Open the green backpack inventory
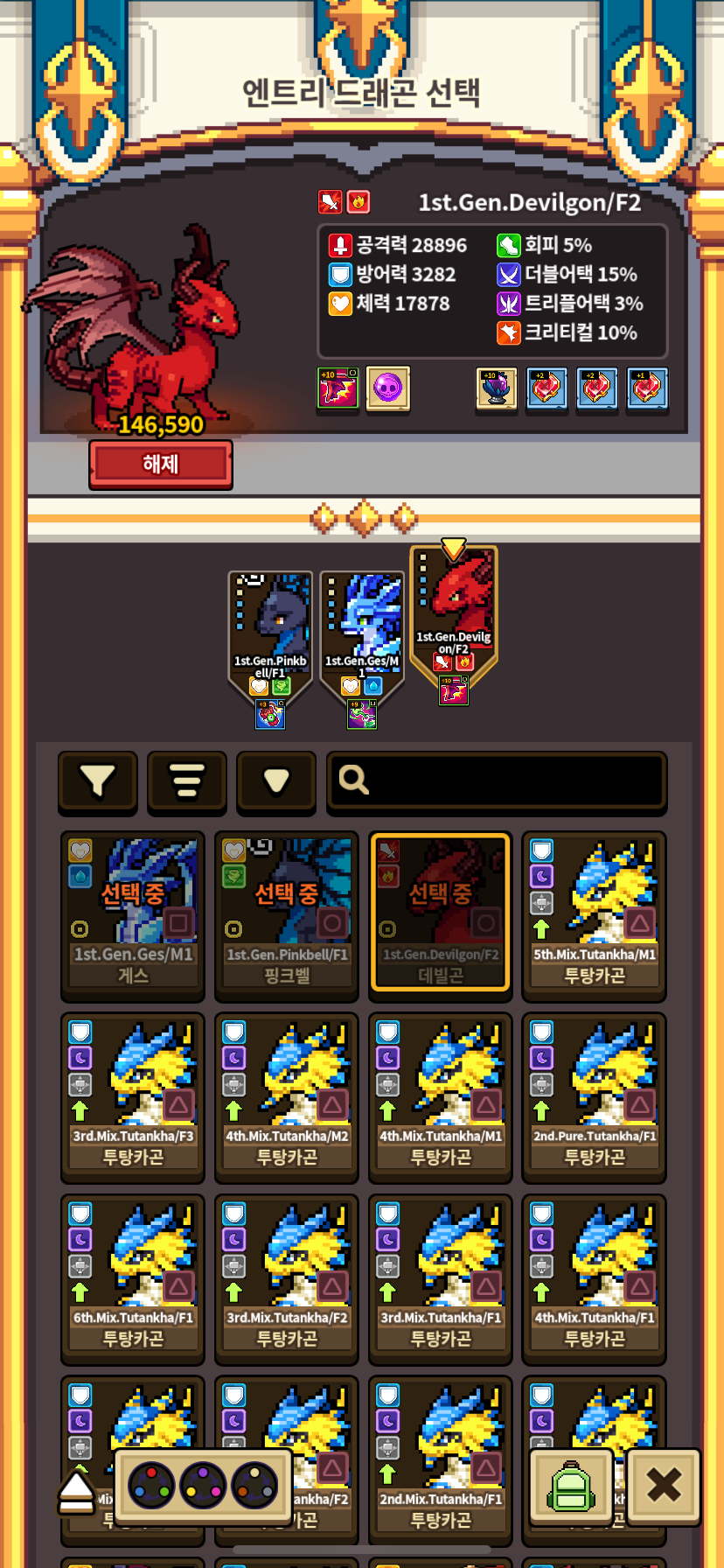724x1568 pixels. [x=570, y=1487]
